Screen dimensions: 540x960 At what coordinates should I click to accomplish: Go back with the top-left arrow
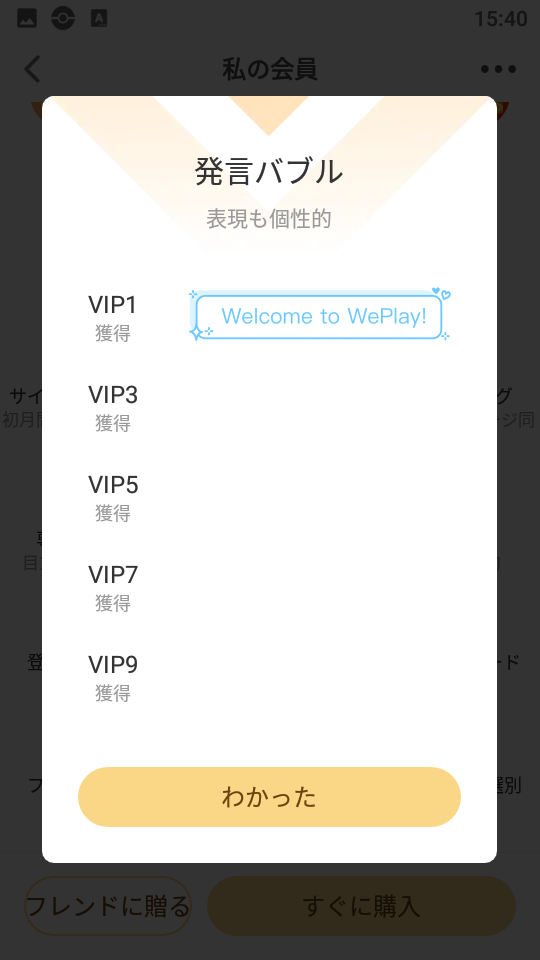[x=32, y=69]
